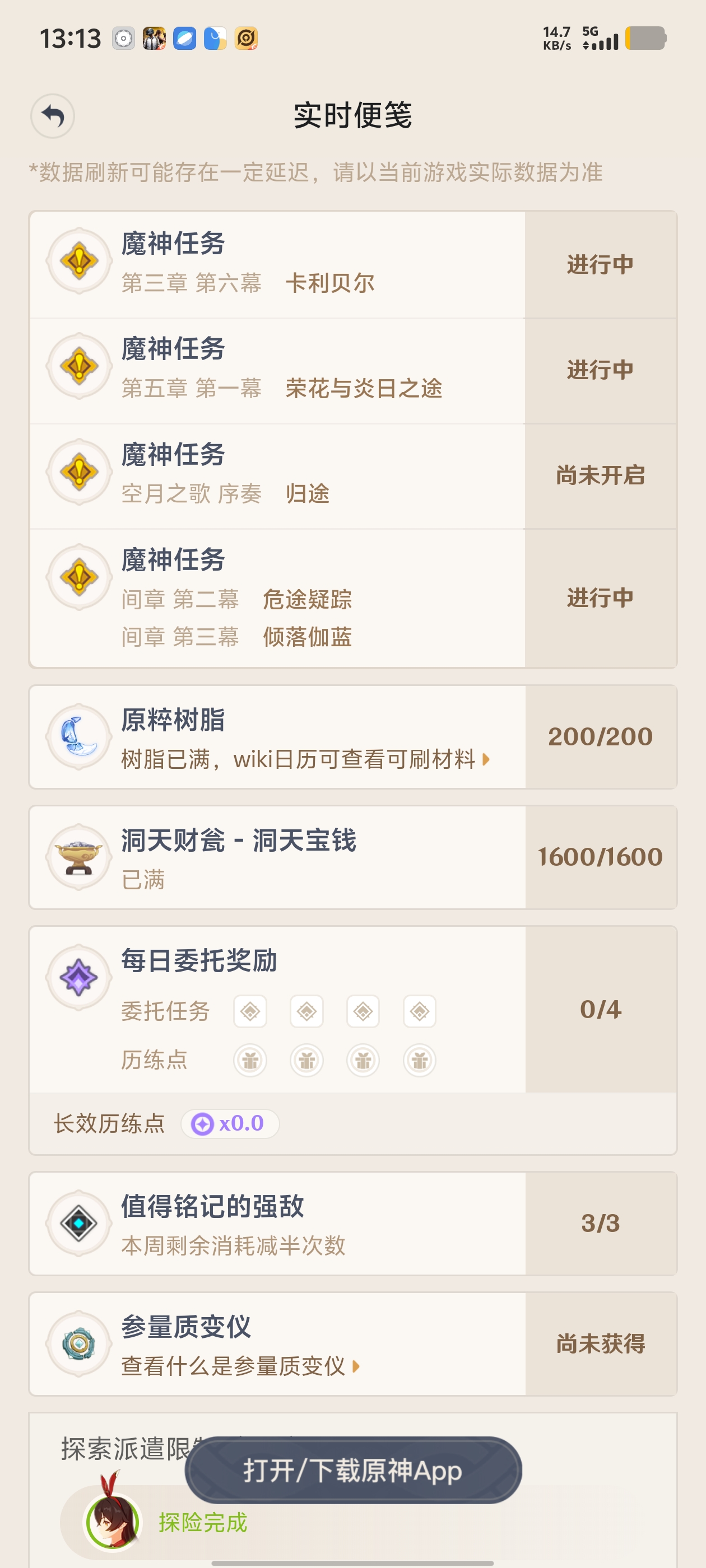Select the fourth 历练点 gift icon
Viewport: 706px width, 1568px height.
click(x=419, y=1060)
